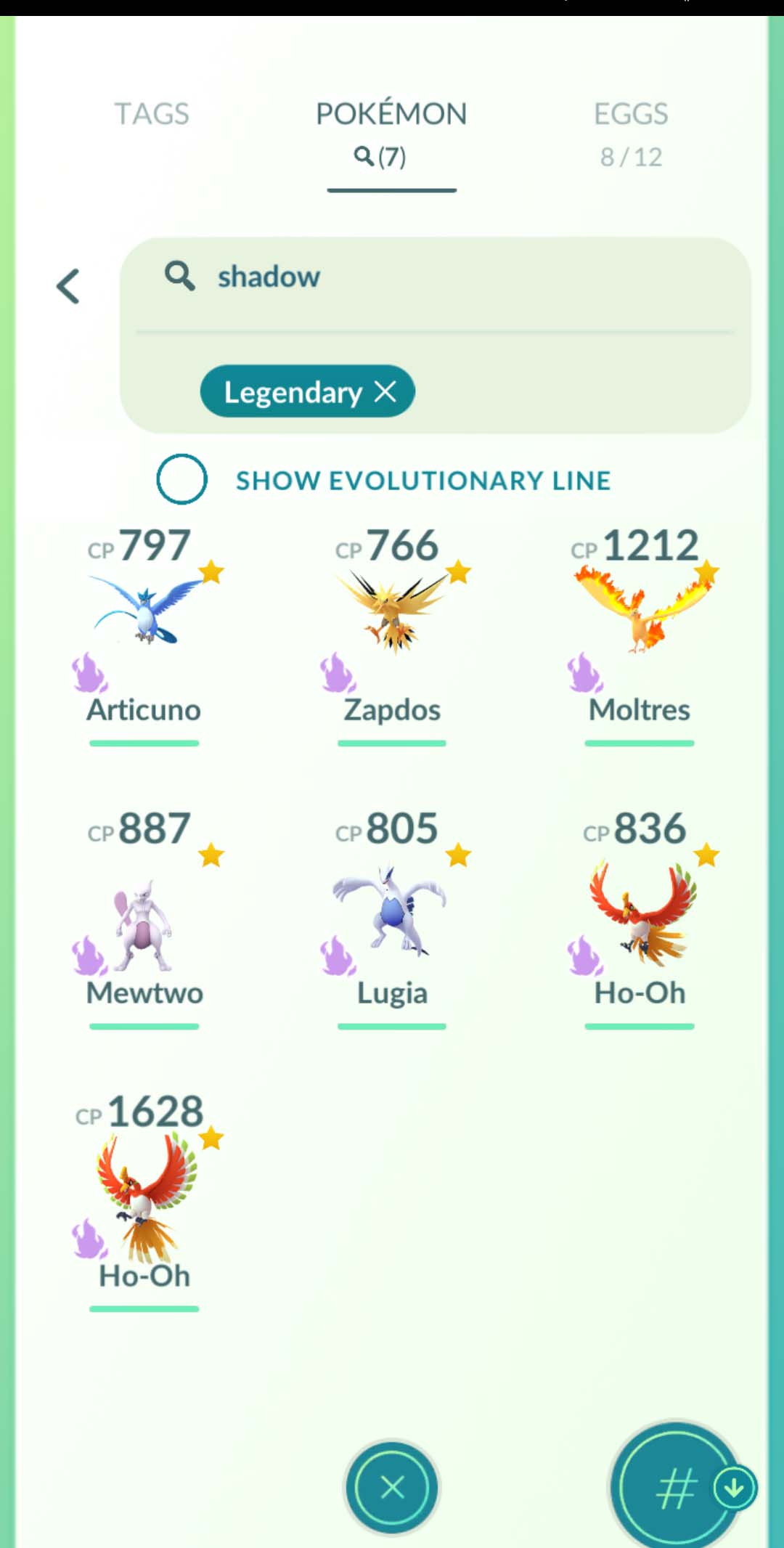Go back with the left arrow
Viewport: 784px width, 1548px height.
(69, 286)
